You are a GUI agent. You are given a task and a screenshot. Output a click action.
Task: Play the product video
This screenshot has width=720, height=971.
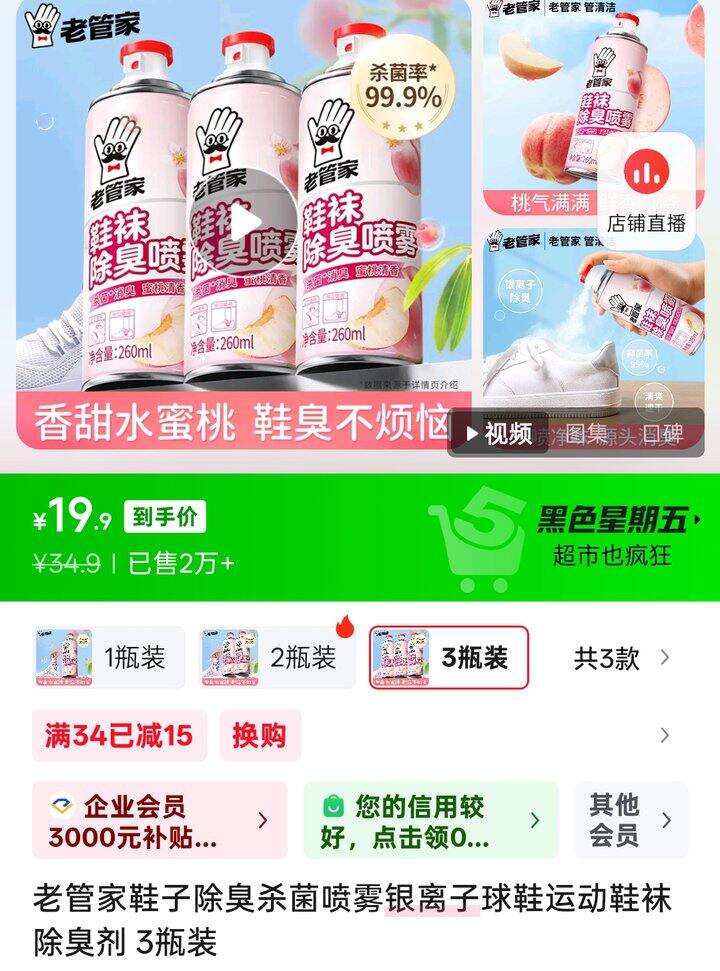click(247, 222)
